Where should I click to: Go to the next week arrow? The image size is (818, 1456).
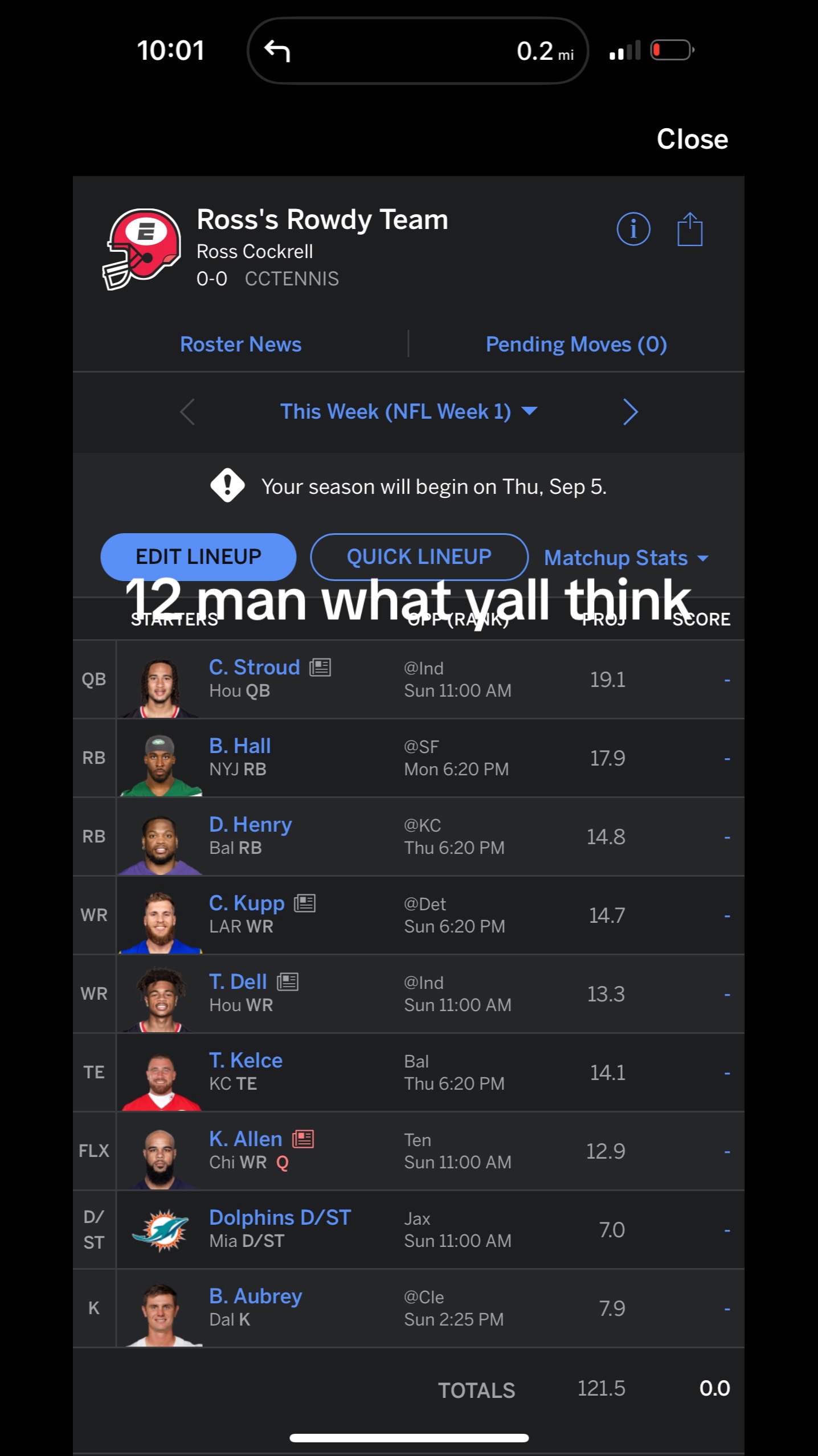pyautogui.click(x=630, y=411)
